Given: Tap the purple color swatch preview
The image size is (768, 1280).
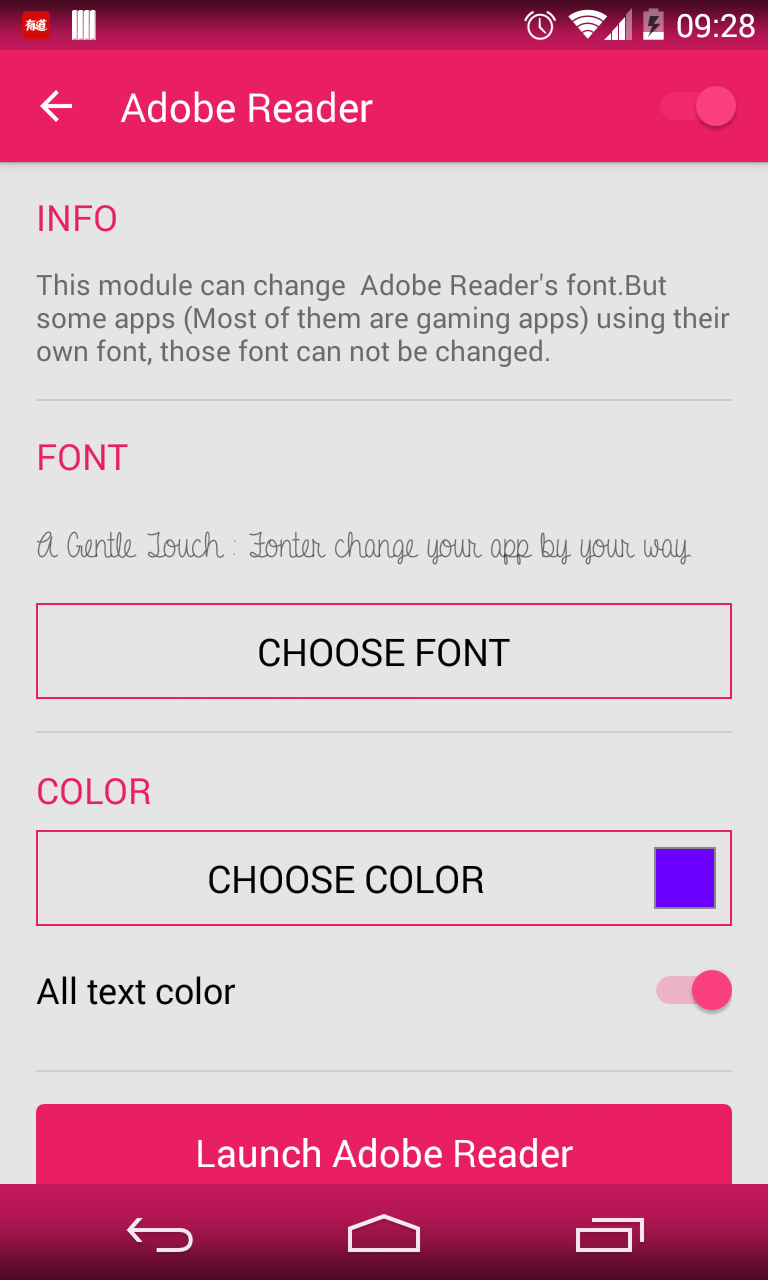Looking at the screenshot, I should (684, 877).
